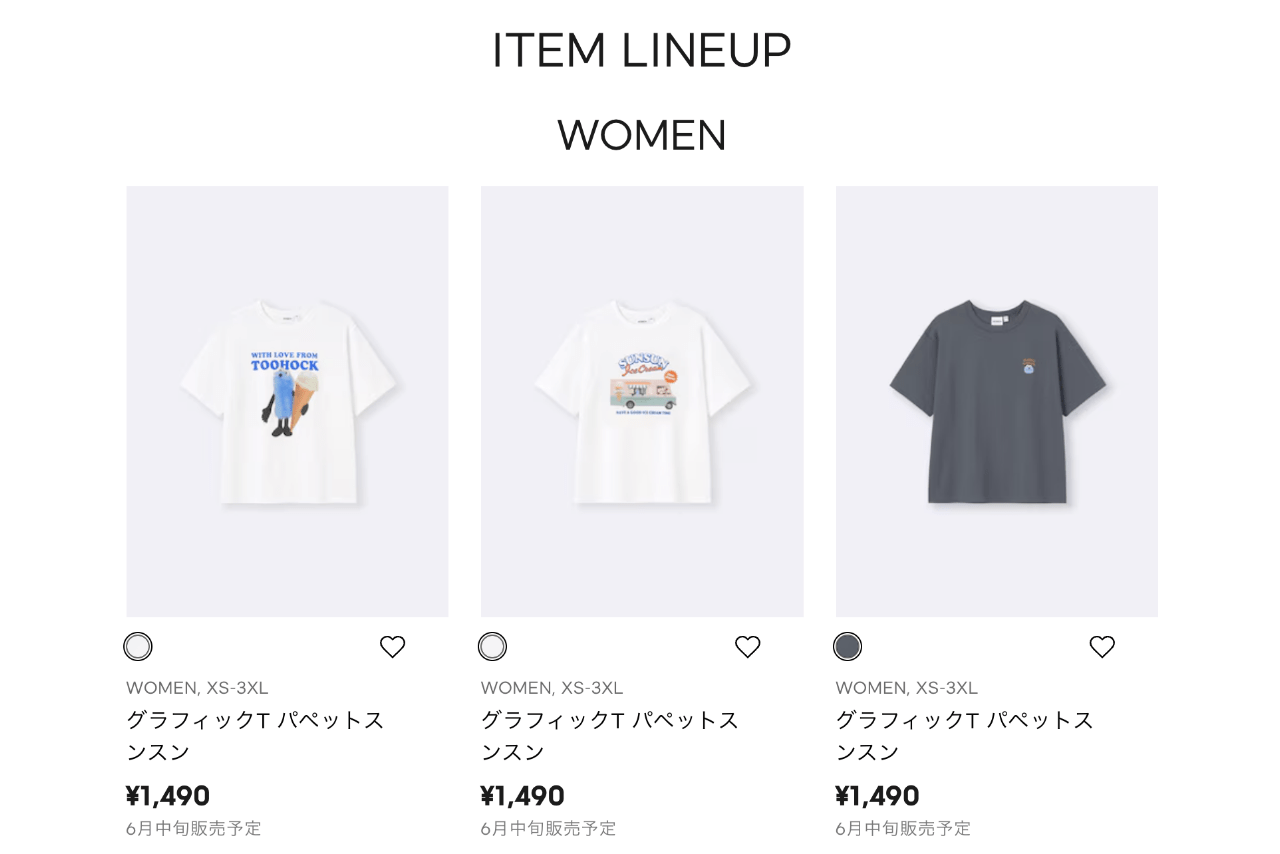
Task: Open the dark gray embroidered tee
Action: [997, 401]
